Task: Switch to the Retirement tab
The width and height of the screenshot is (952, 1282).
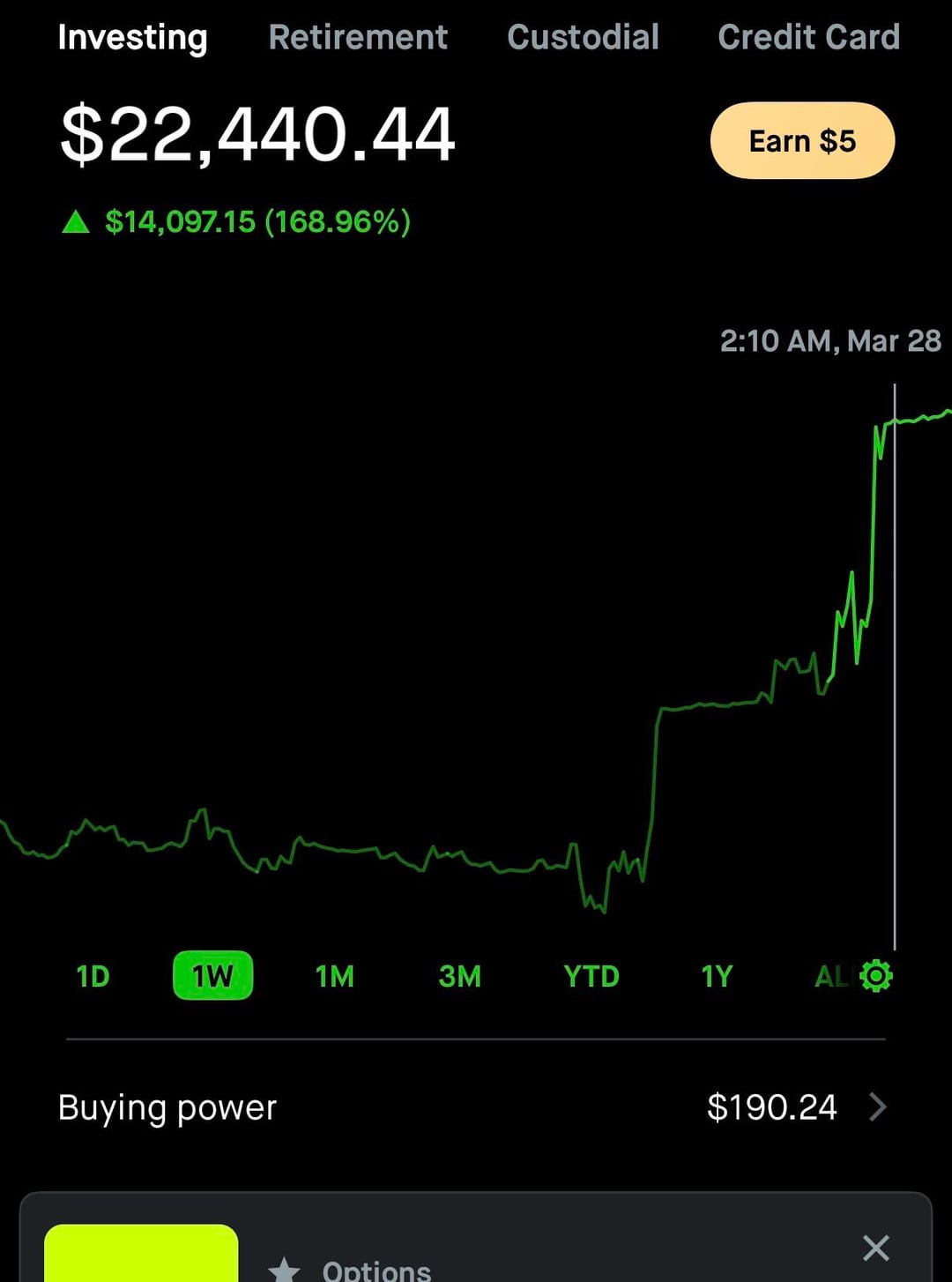Action: (358, 37)
